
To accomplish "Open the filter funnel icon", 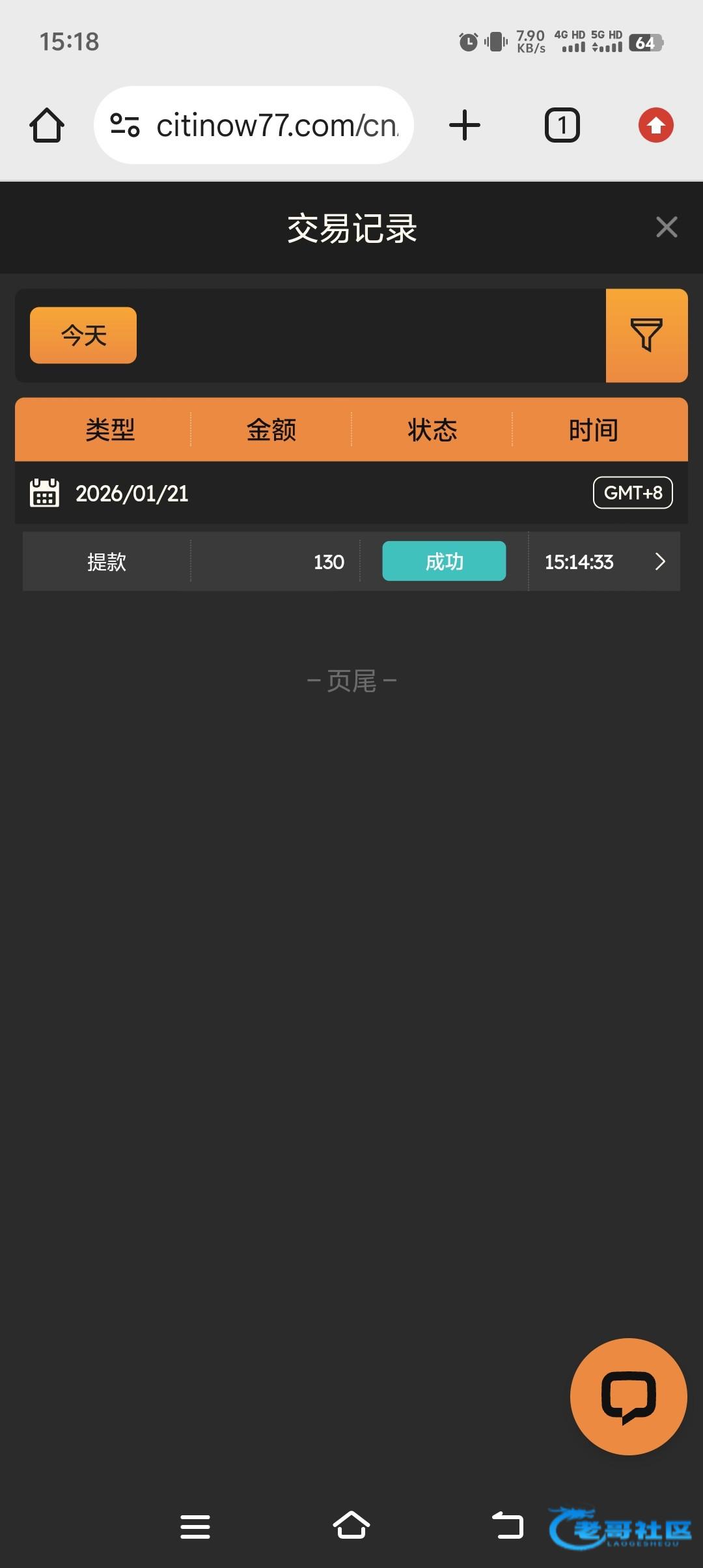I will (646, 335).
